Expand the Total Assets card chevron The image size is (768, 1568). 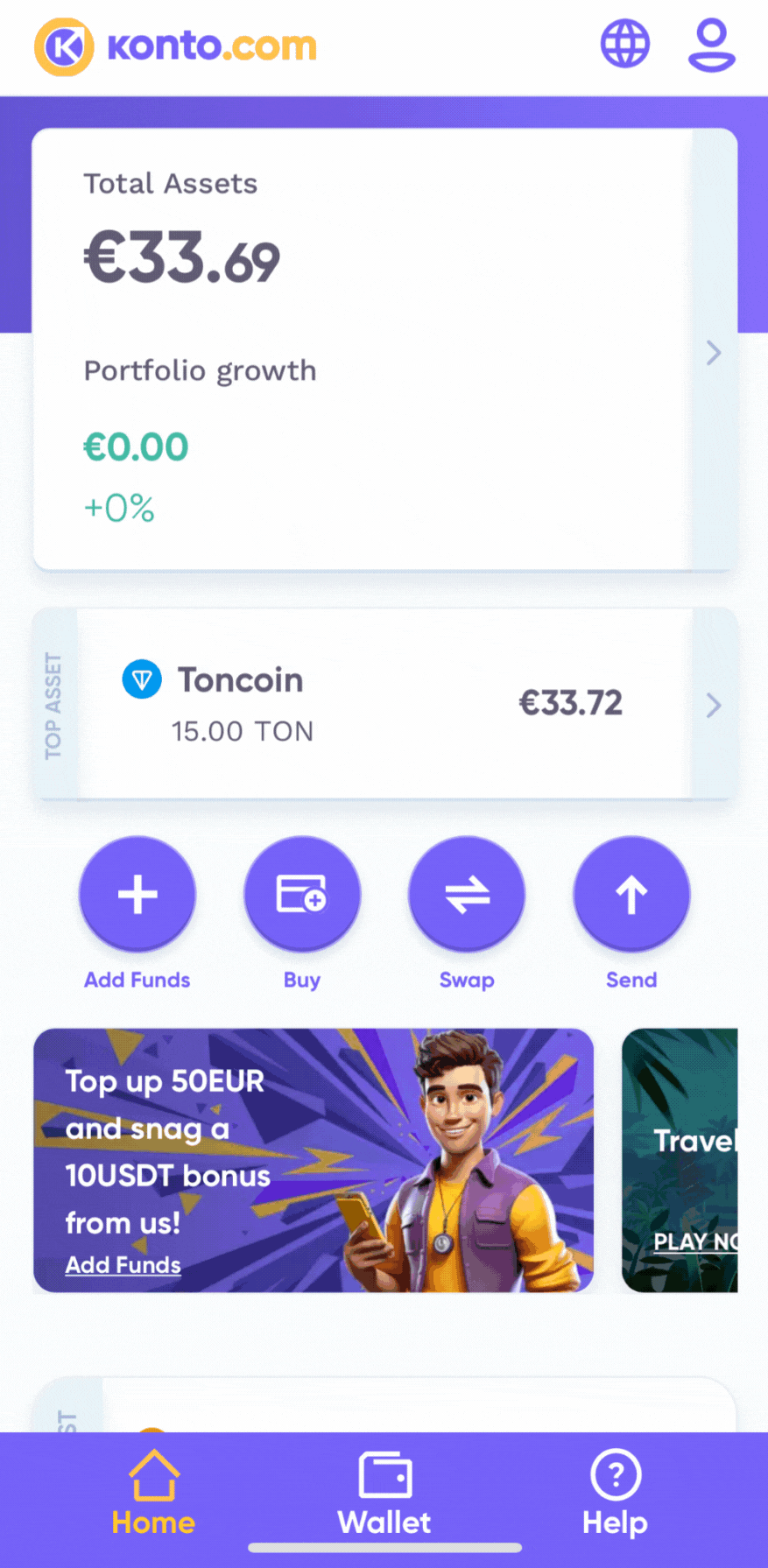pyautogui.click(x=712, y=353)
